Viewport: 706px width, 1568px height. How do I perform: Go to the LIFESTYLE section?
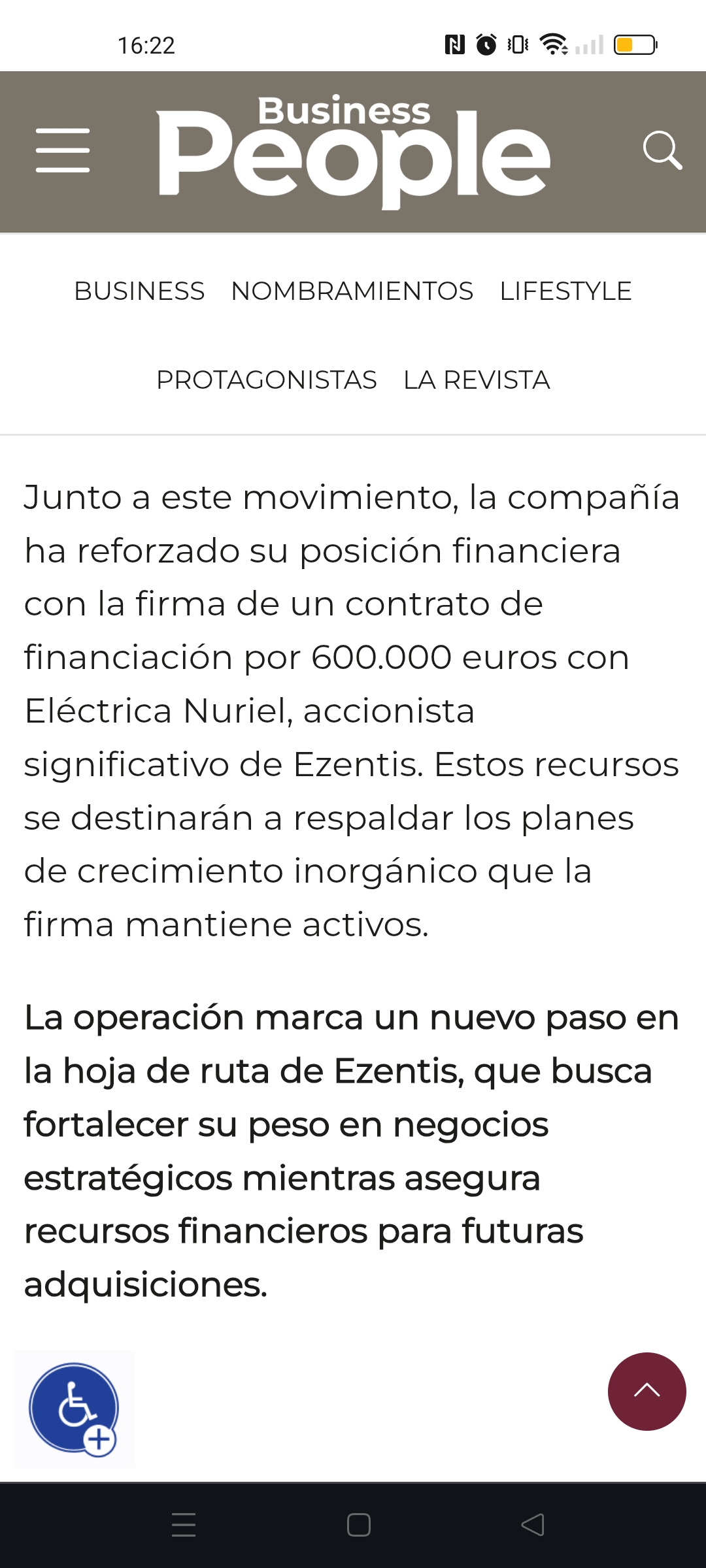click(x=565, y=291)
